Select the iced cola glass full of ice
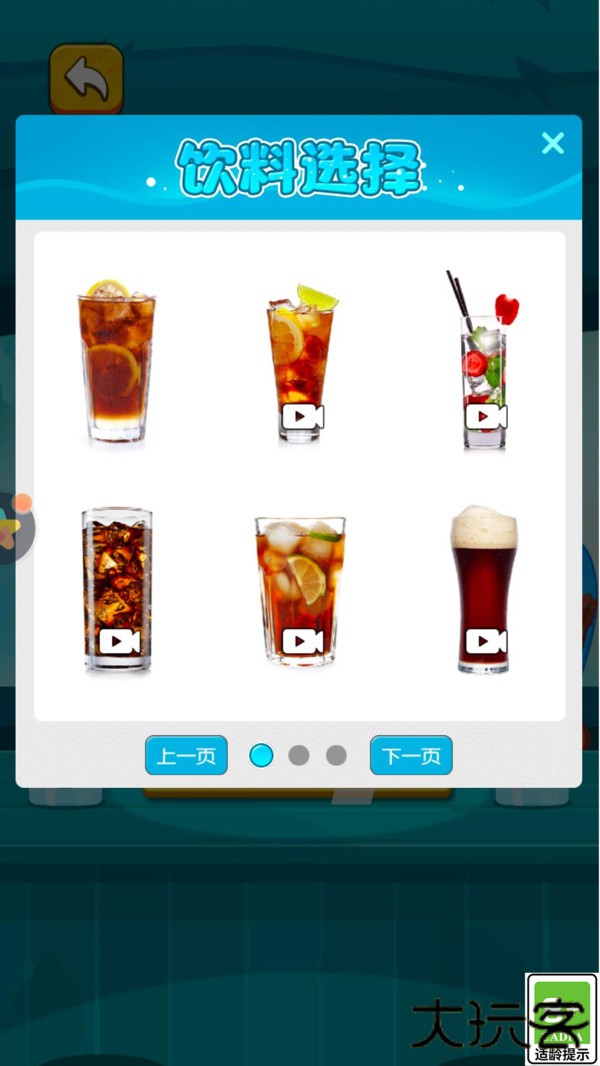 coord(117,589)
